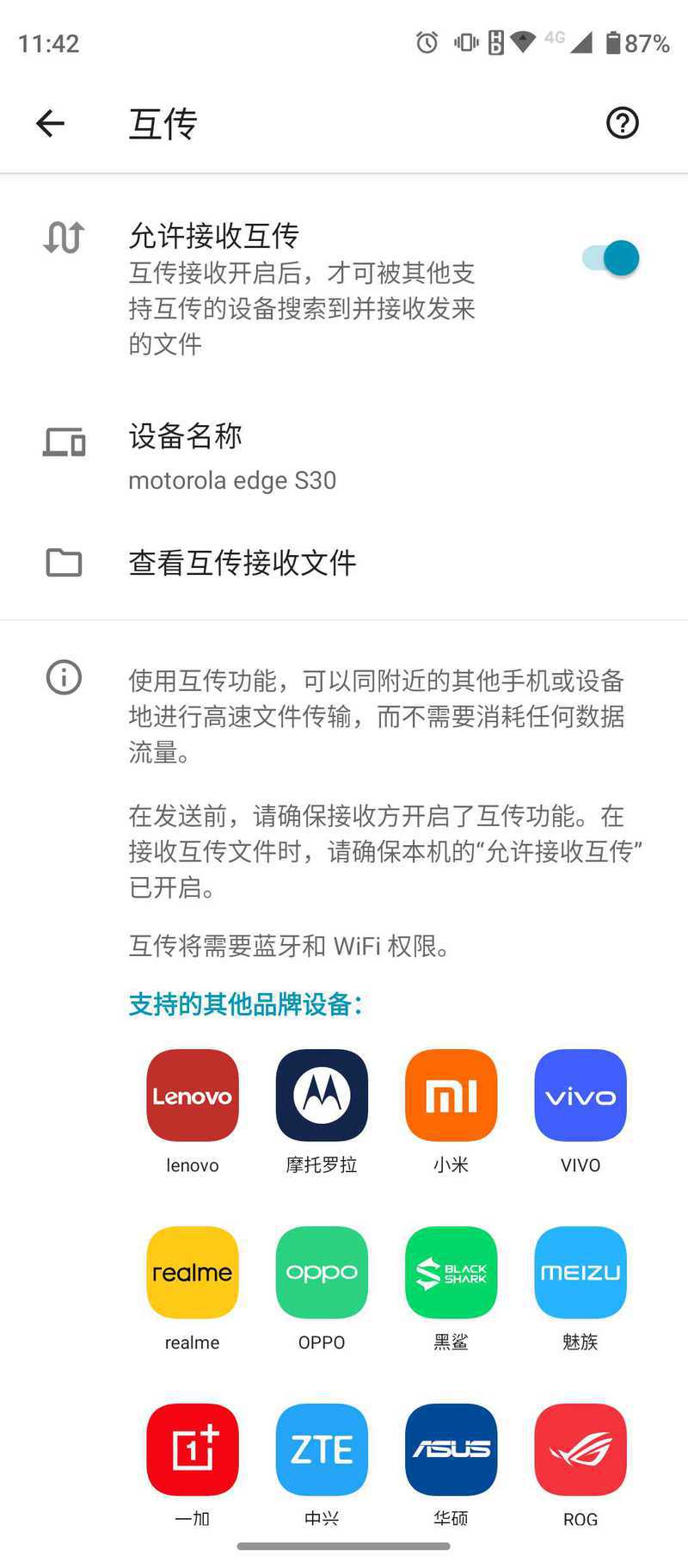Screen dimensions: 688x1568
Task: Open the help icon
Action: pyautogui.click(x=622, y=123)
